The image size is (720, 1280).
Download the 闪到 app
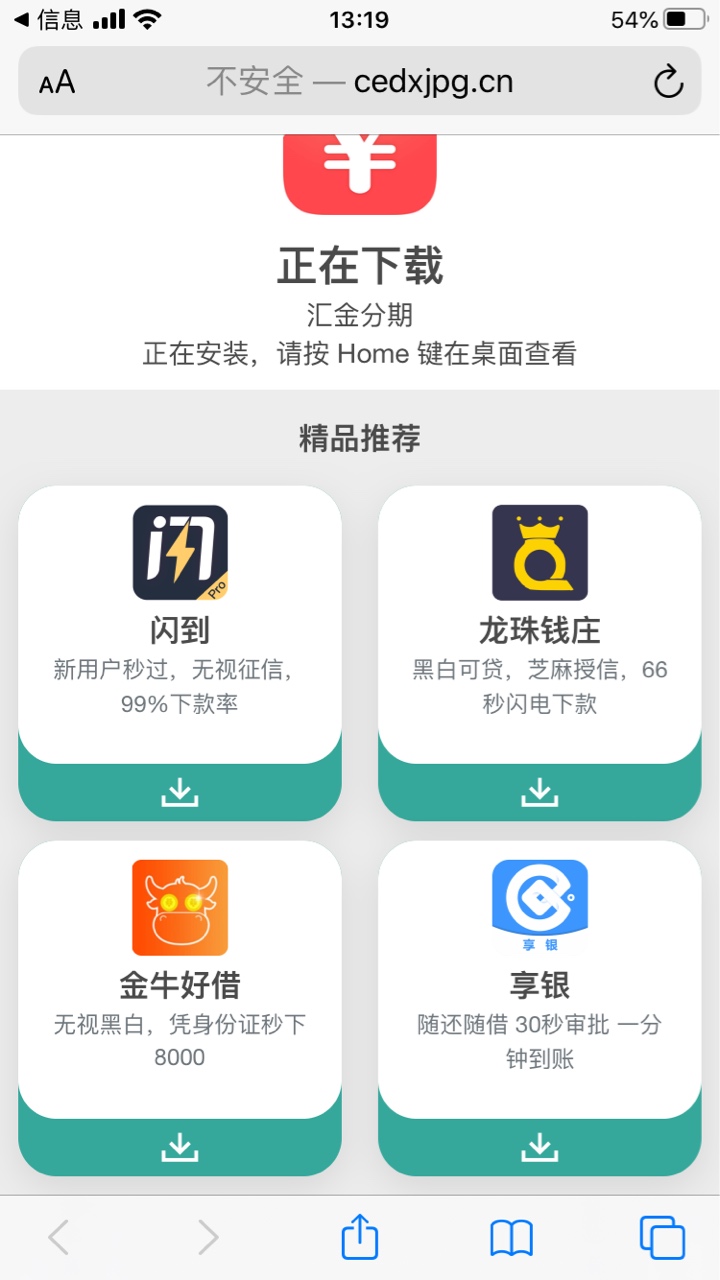(180, 793)
